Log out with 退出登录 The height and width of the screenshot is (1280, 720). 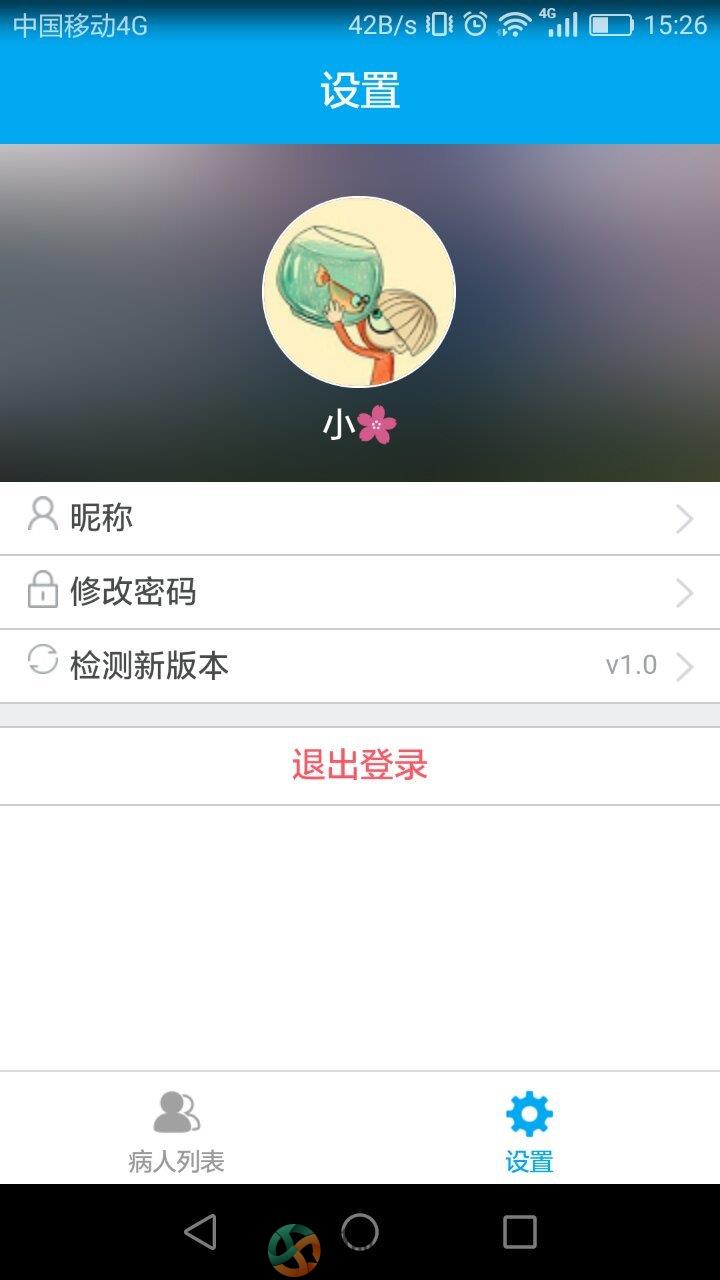[360, 765]
